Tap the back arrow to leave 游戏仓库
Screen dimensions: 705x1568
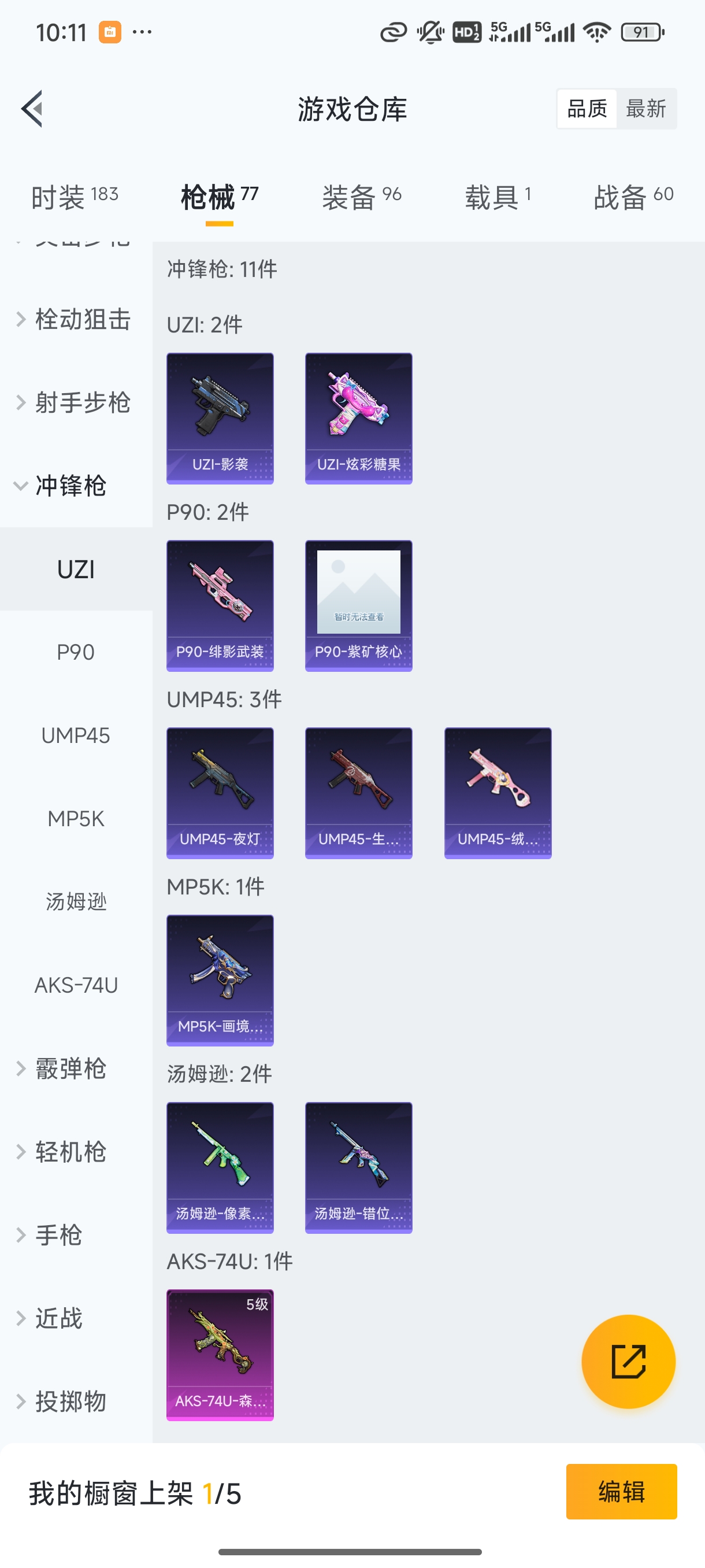click(31, 108)
